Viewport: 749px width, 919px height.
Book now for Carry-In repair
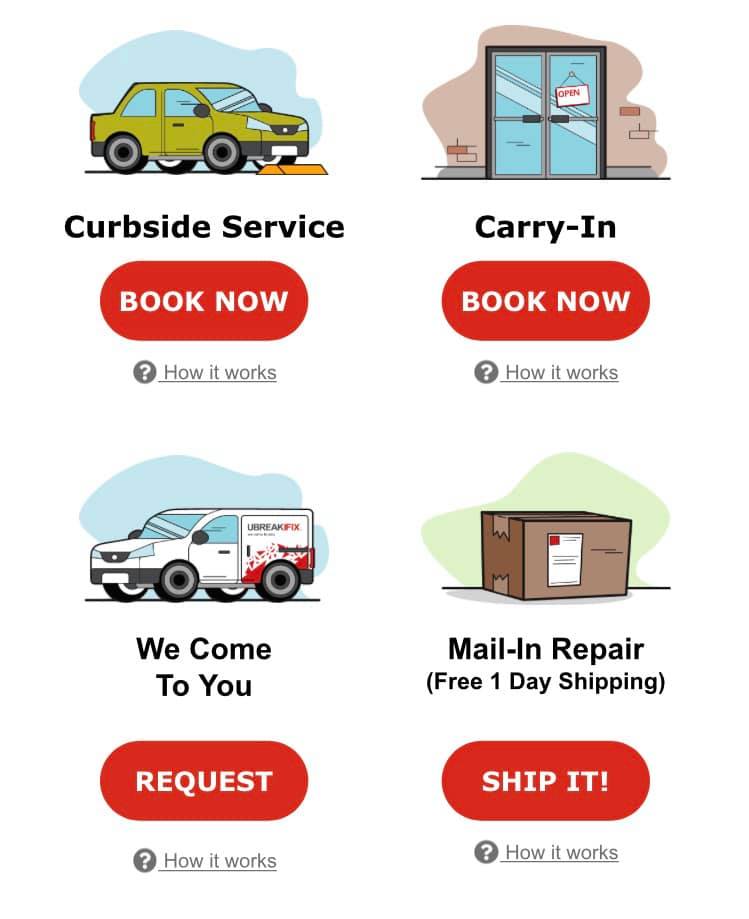pos(545,301)
